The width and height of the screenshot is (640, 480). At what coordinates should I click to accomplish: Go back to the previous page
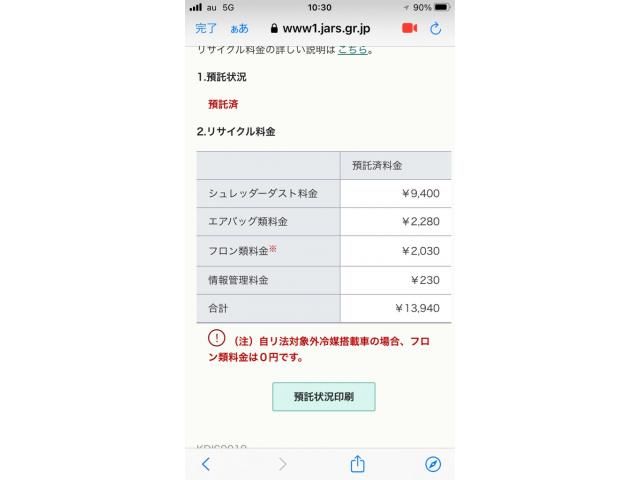206,463
